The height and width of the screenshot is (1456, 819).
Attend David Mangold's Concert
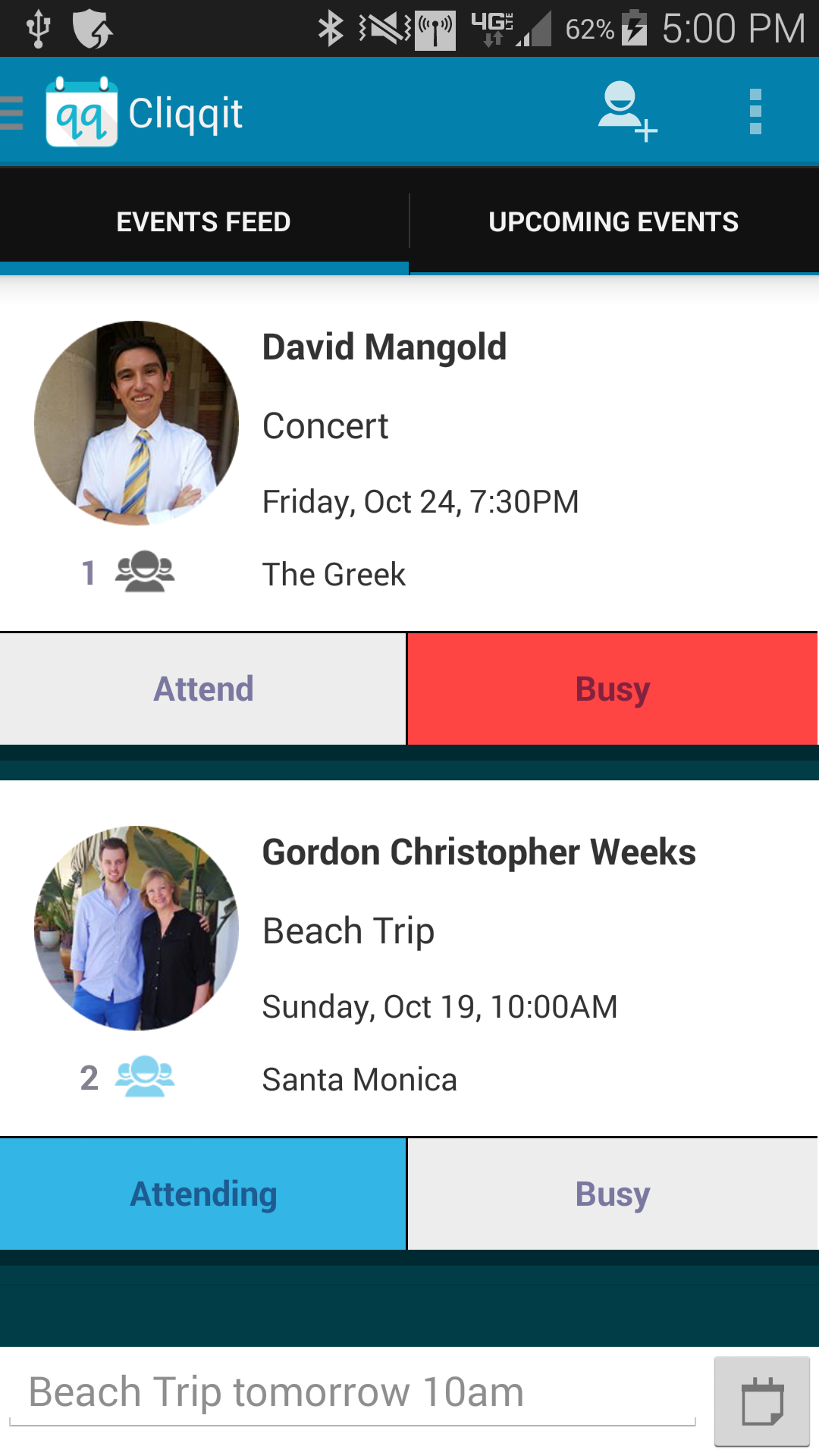202,689
